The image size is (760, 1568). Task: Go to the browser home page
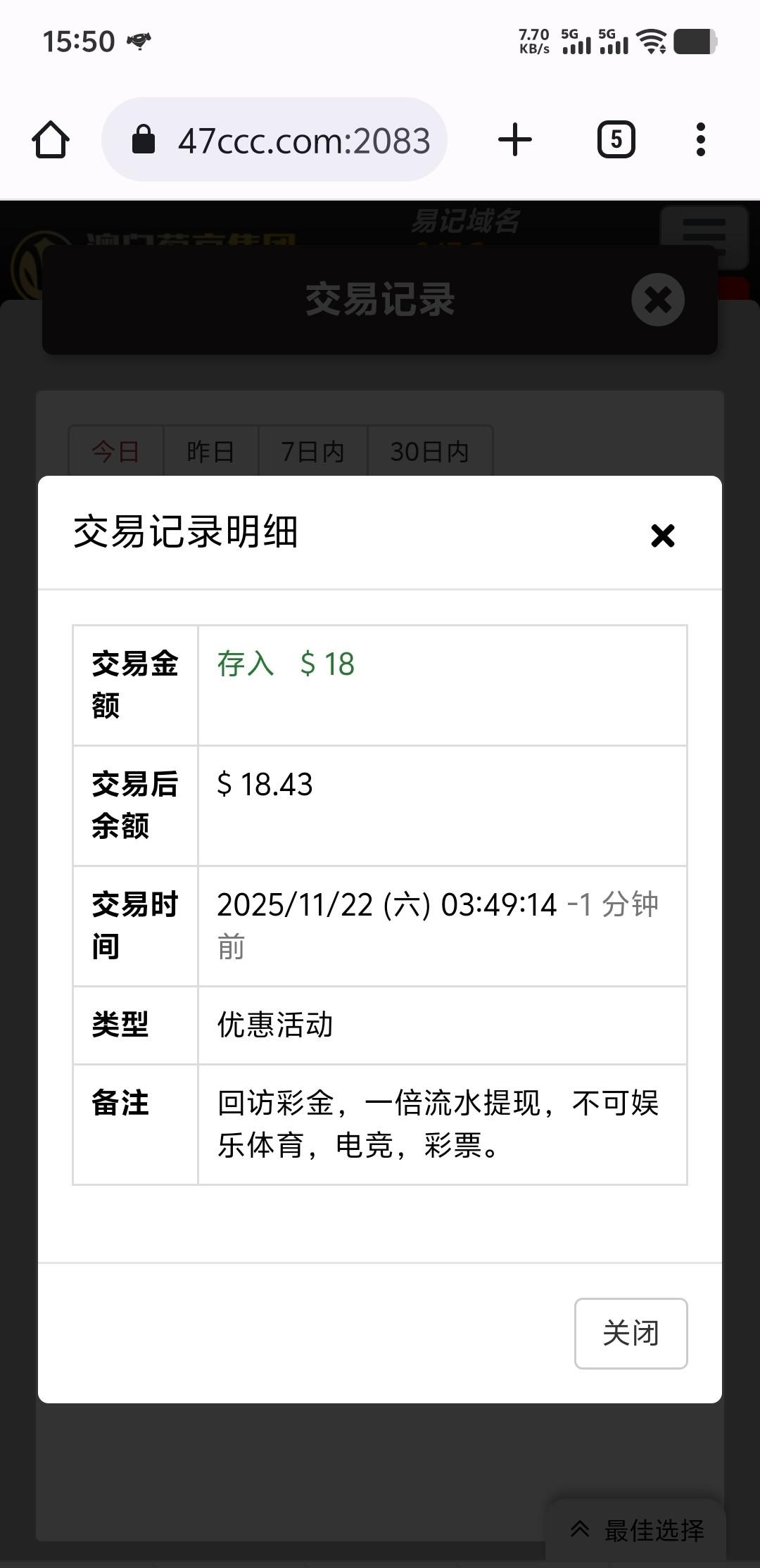pyautogui.click(x=51, y=139)
